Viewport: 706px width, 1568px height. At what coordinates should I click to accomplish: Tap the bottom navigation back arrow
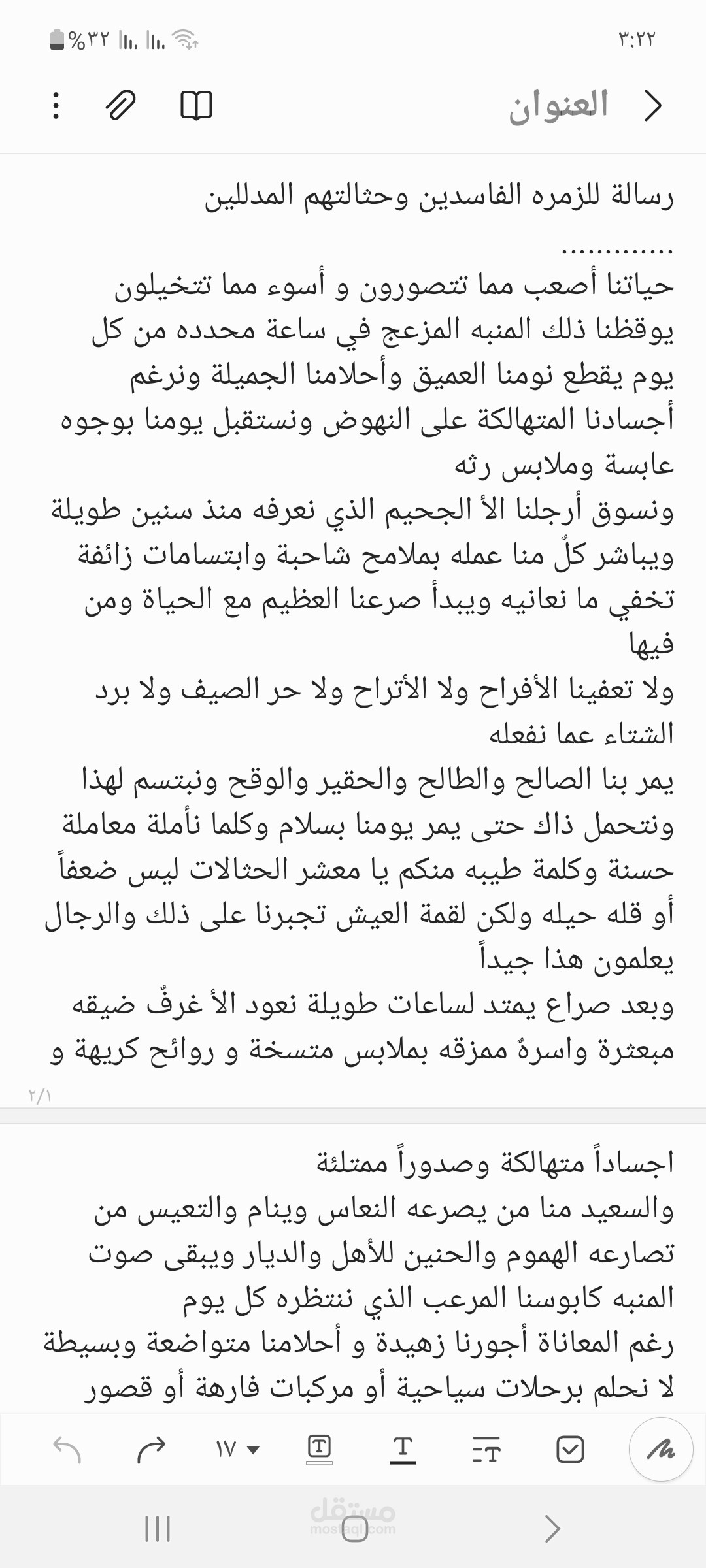pyautogui.click(x=552, y=1530)
